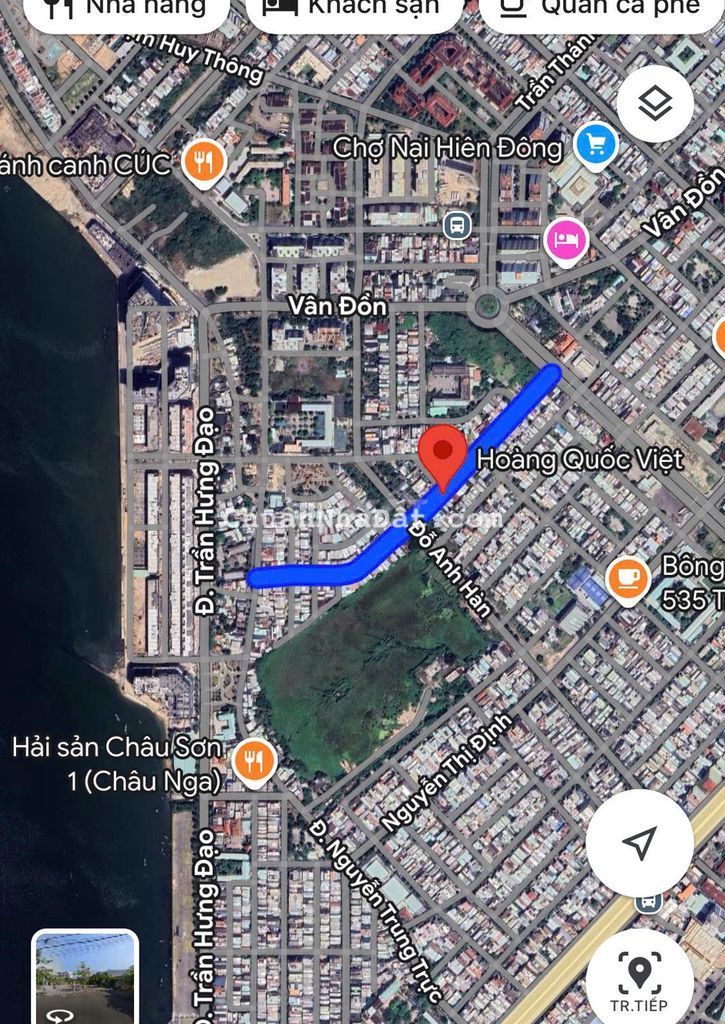Center the map on my location
Image resolution: width=725 pixels, height=1024 pixels.
[x=639, y=843]
